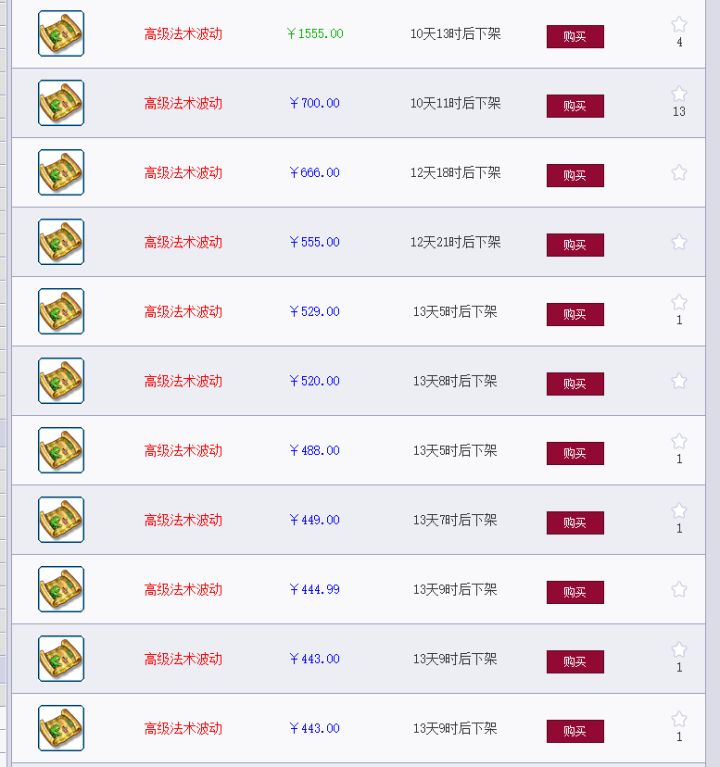
Task: Tap 购买 for the ¥444.99 listing
Action: (575, 593)
